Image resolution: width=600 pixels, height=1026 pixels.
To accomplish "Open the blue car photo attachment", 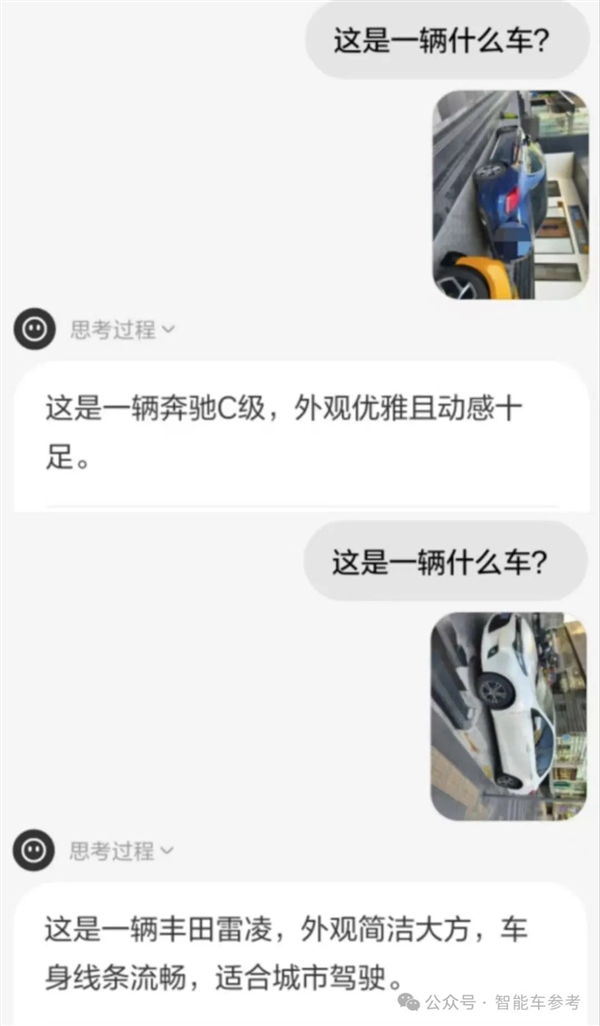I will tap(510, 194).
